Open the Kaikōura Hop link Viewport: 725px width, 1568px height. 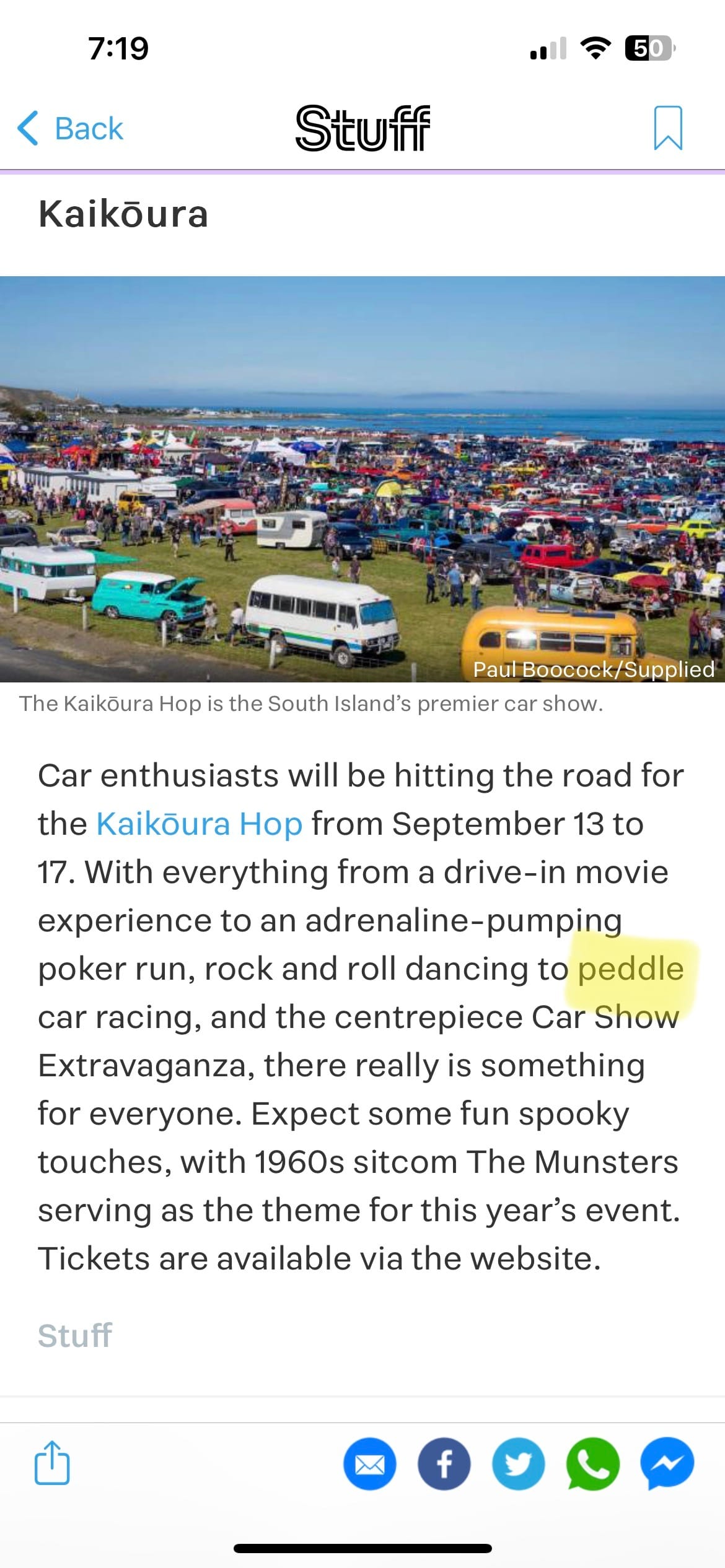[x=200, y=824]
